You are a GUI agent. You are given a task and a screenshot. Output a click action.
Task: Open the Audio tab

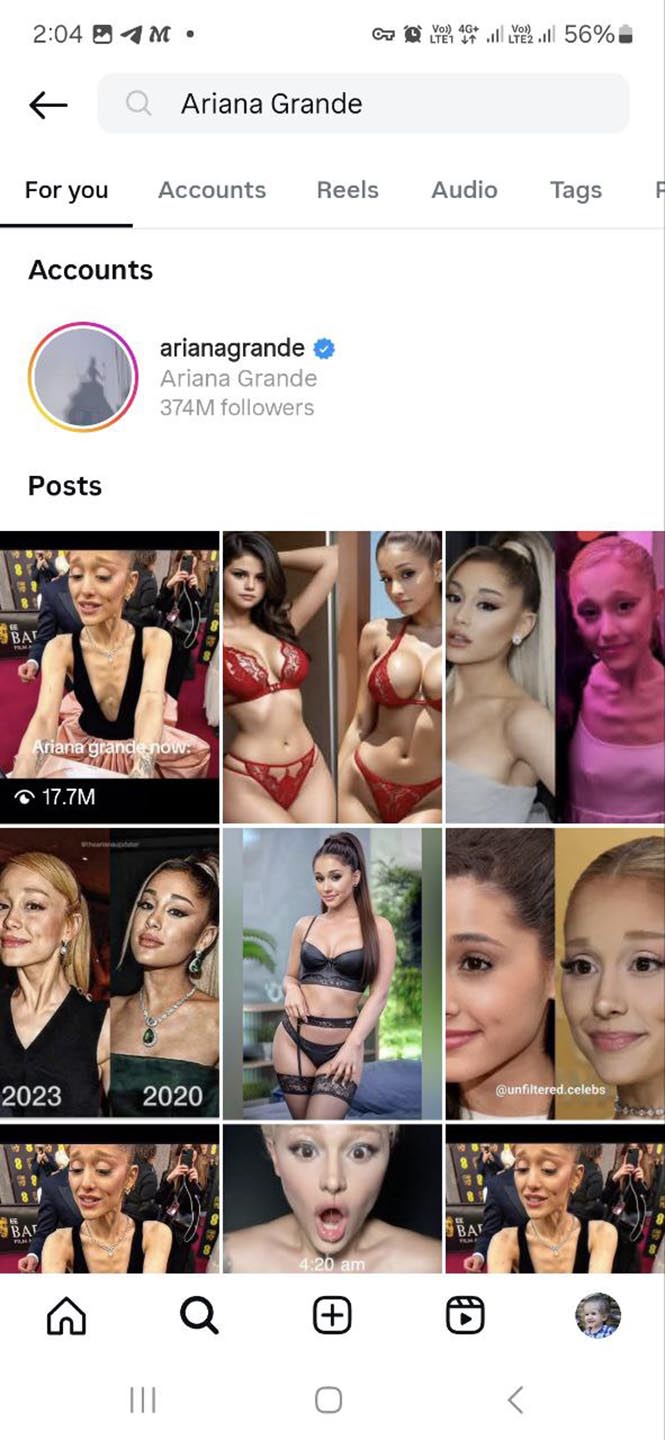(464, 190)
